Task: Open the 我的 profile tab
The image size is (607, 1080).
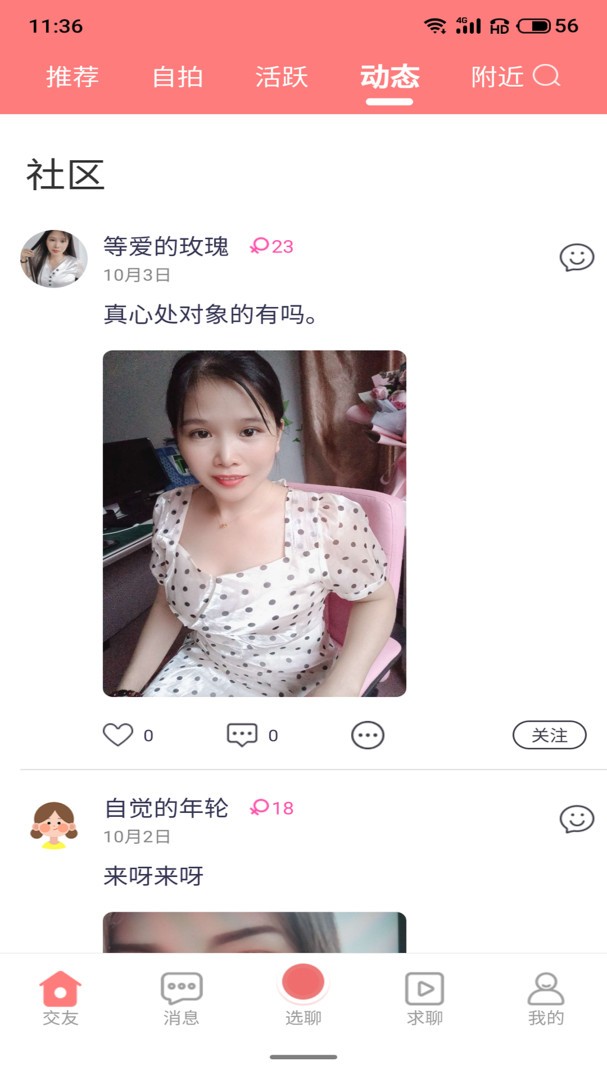Action: tap(546, 998)
